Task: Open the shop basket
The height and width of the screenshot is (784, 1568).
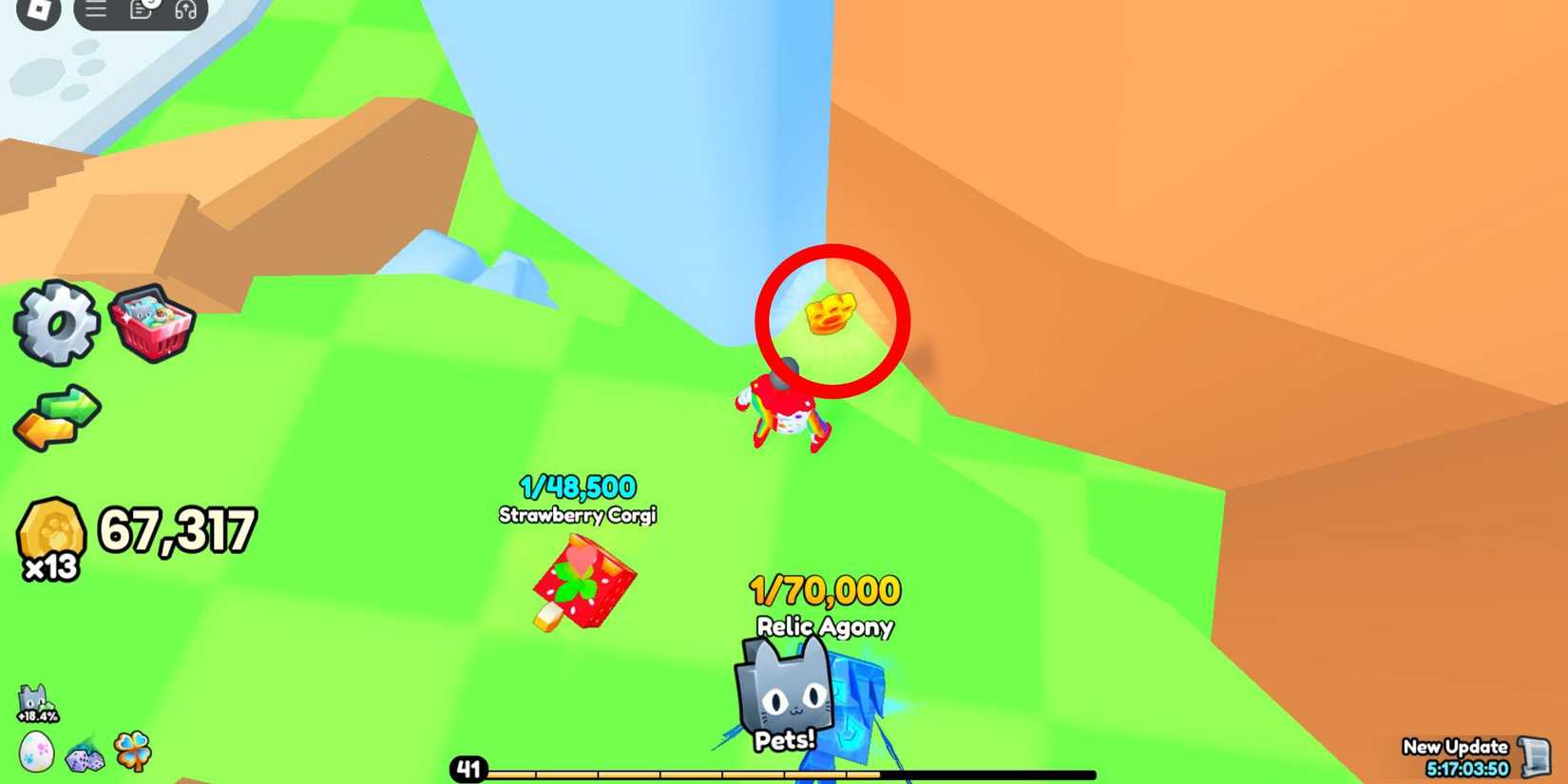Action: pyautogui.click(x=152, y=323)
